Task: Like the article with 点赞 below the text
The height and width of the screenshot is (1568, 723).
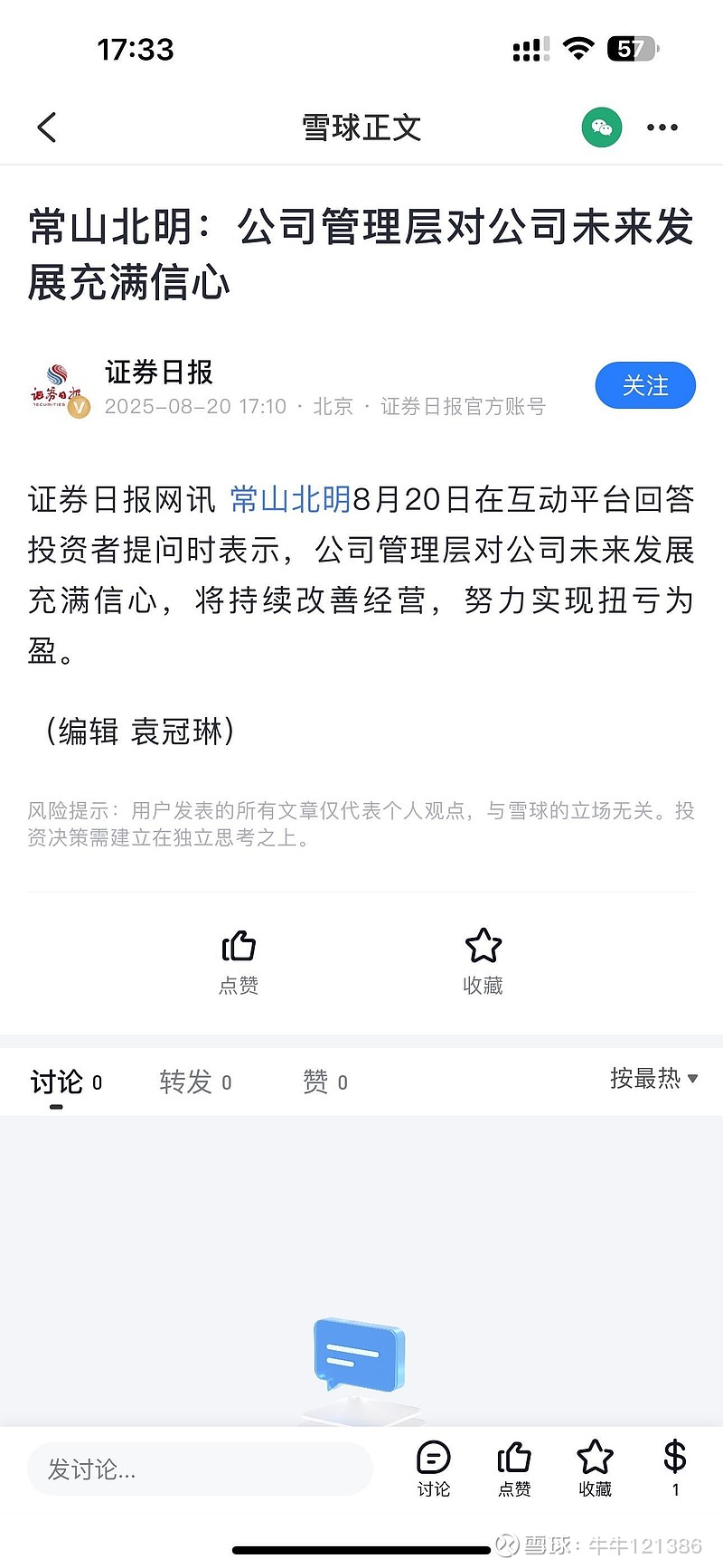Action: click(x=239, y=962)
